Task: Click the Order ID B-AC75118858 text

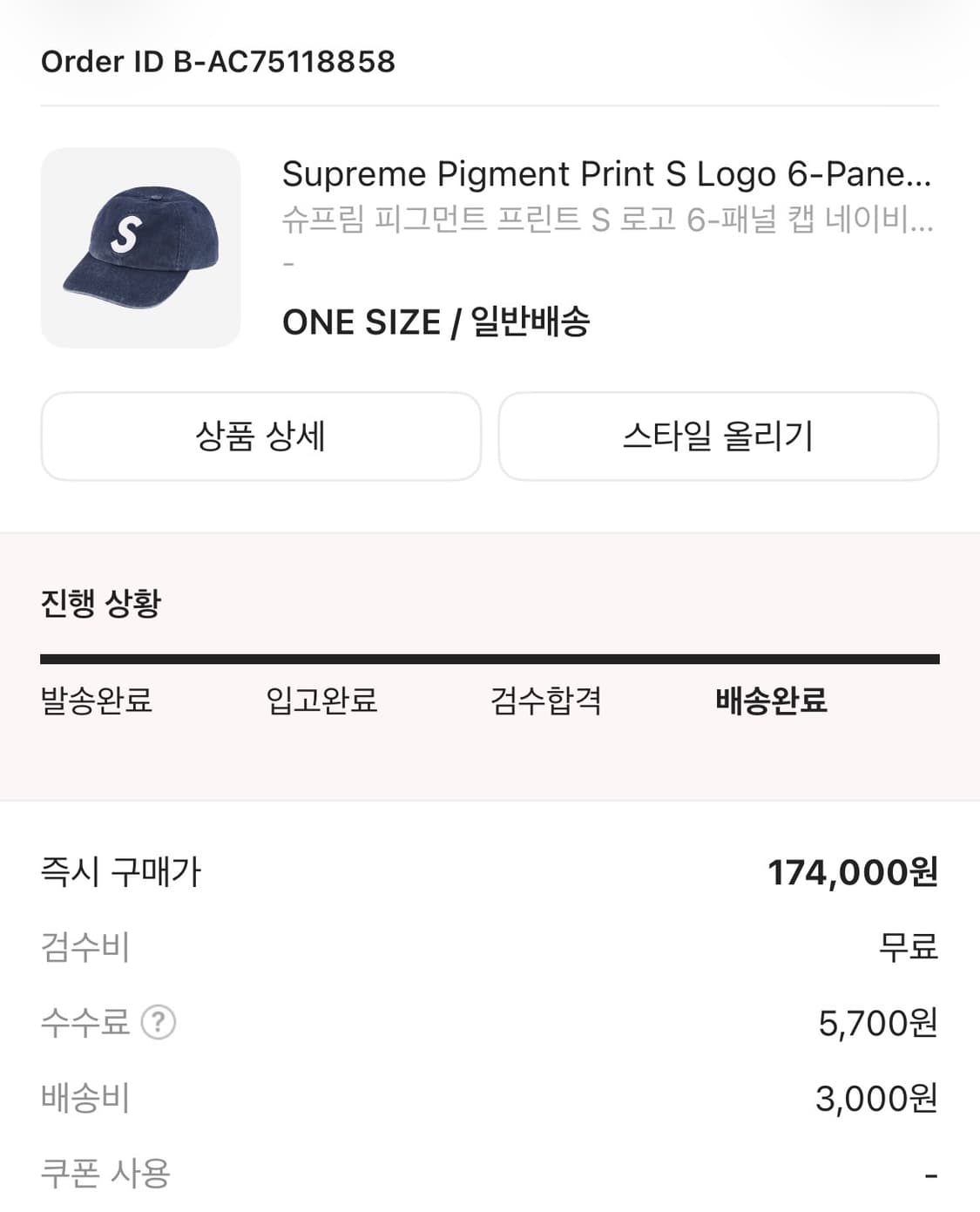Action: [219, 62]
